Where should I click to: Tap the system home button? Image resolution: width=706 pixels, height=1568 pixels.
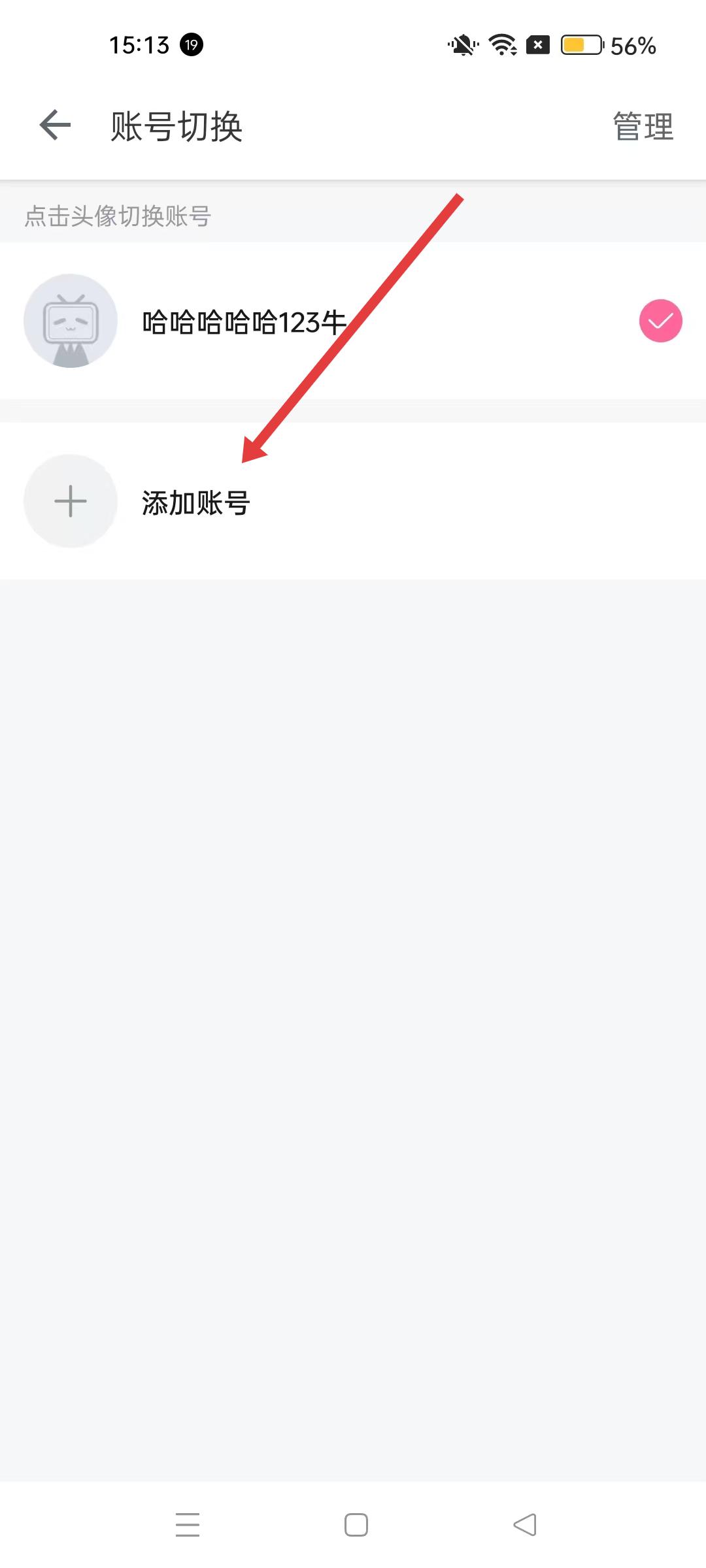[356, 1525]
